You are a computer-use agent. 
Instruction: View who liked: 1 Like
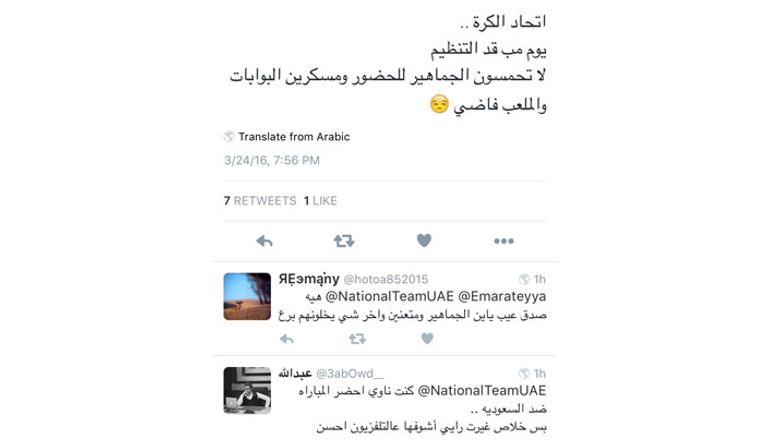click(320, 201)
